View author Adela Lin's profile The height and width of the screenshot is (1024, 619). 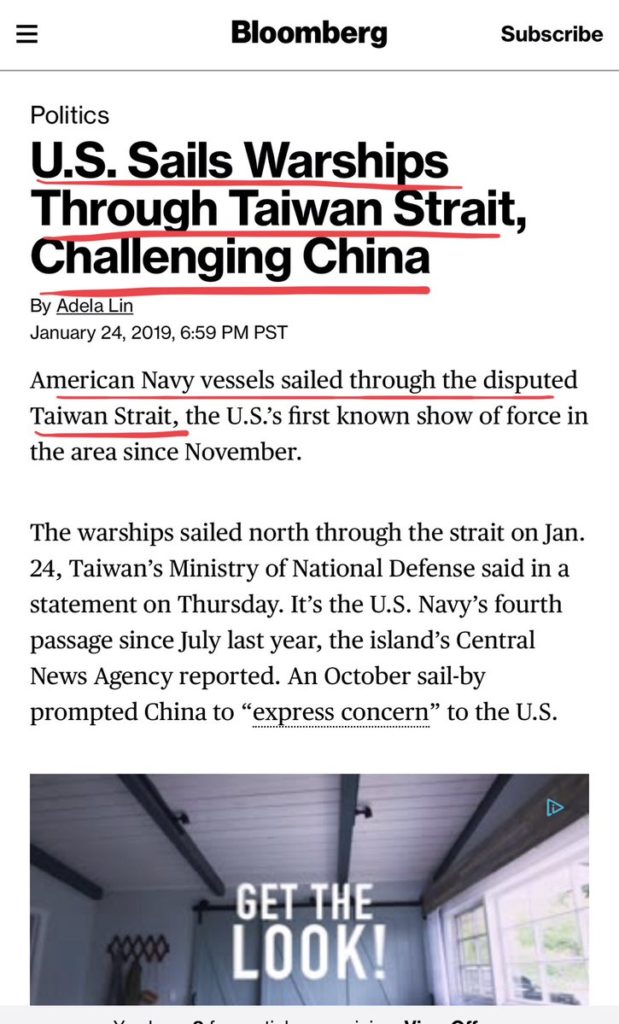tap(94, 306)
